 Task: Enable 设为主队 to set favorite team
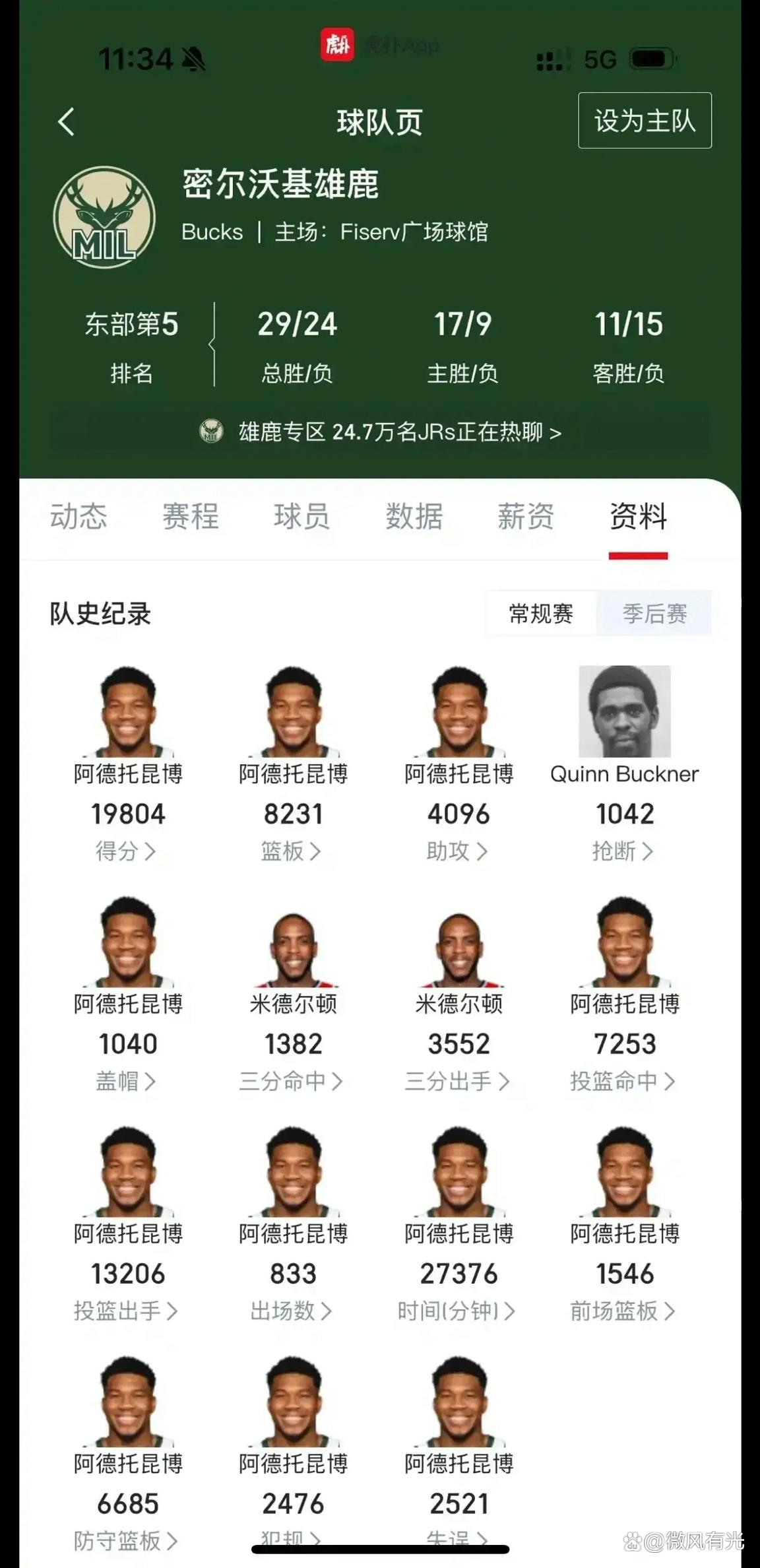pos(645,121)
